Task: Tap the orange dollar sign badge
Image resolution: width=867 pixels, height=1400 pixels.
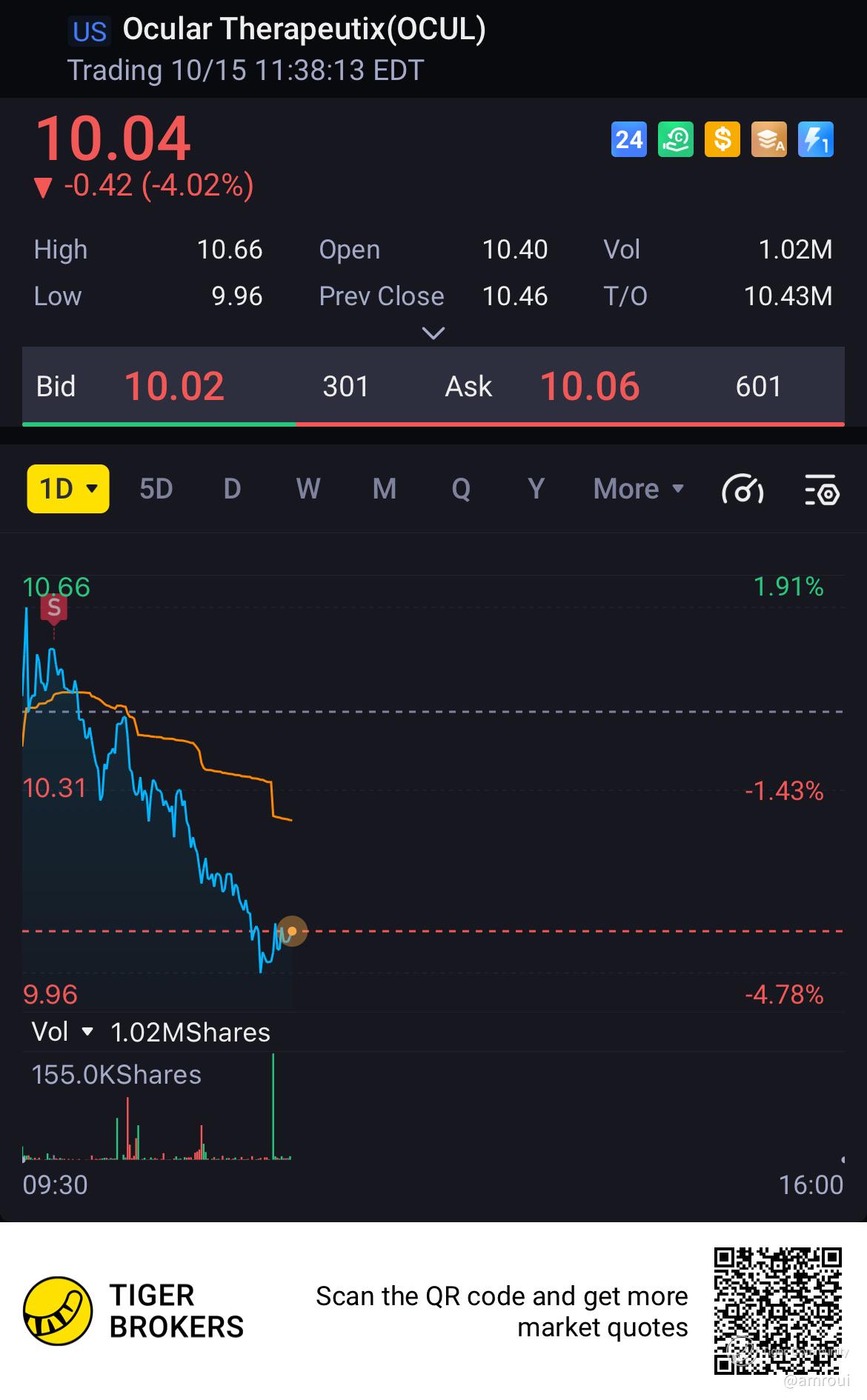Action: (x=722, y=139)
